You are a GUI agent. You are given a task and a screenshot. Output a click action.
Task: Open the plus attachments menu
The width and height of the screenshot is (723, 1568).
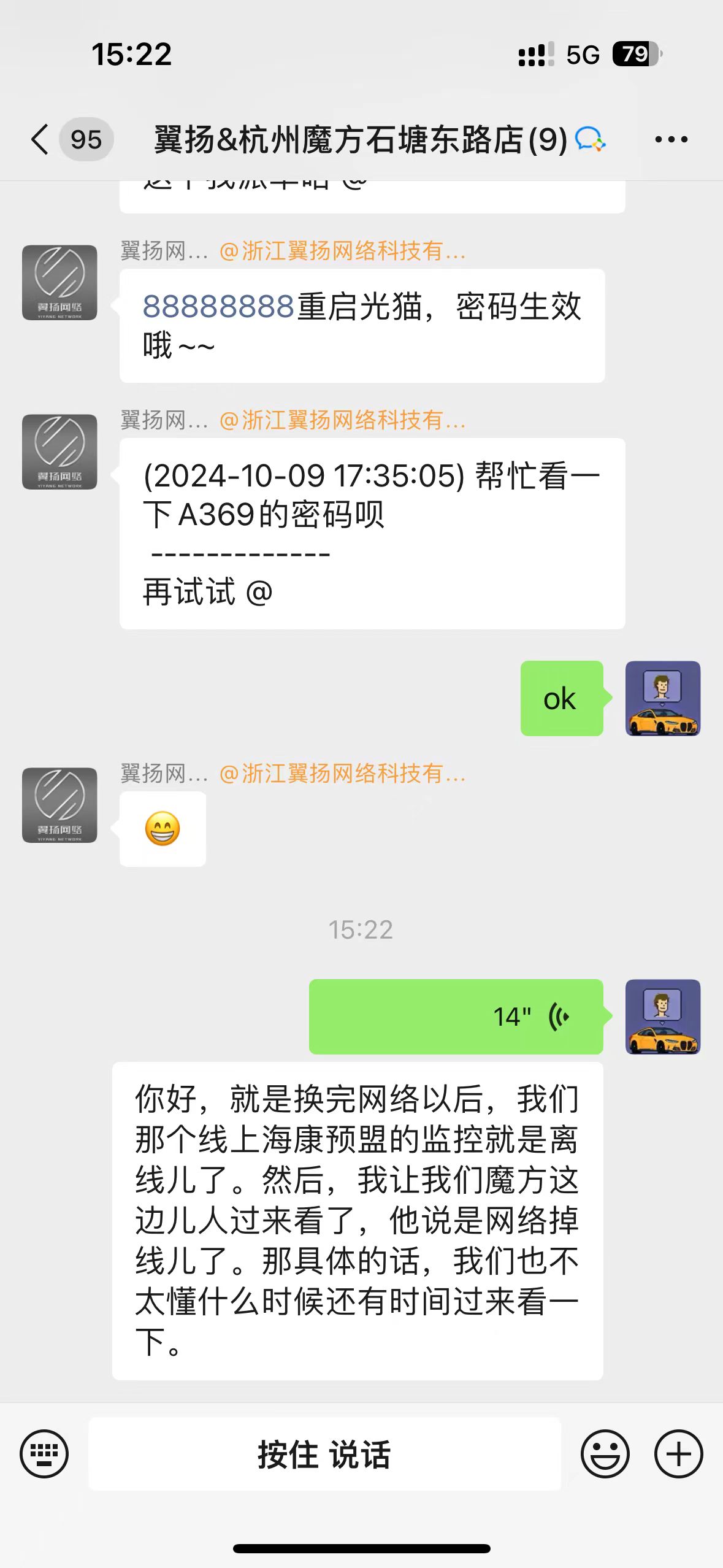[678, 1453]
